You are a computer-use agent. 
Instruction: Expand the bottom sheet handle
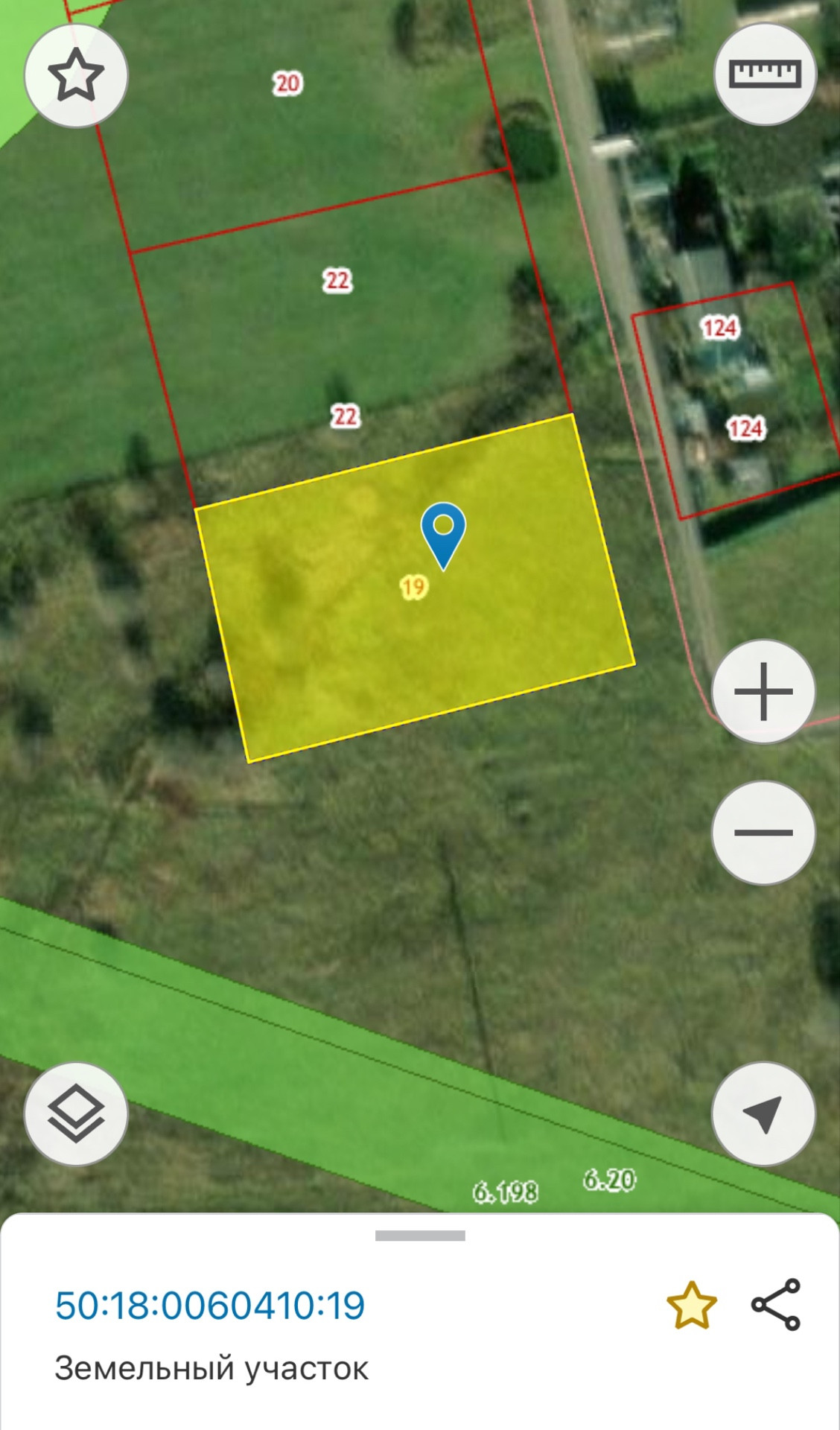pos(420,1236)
